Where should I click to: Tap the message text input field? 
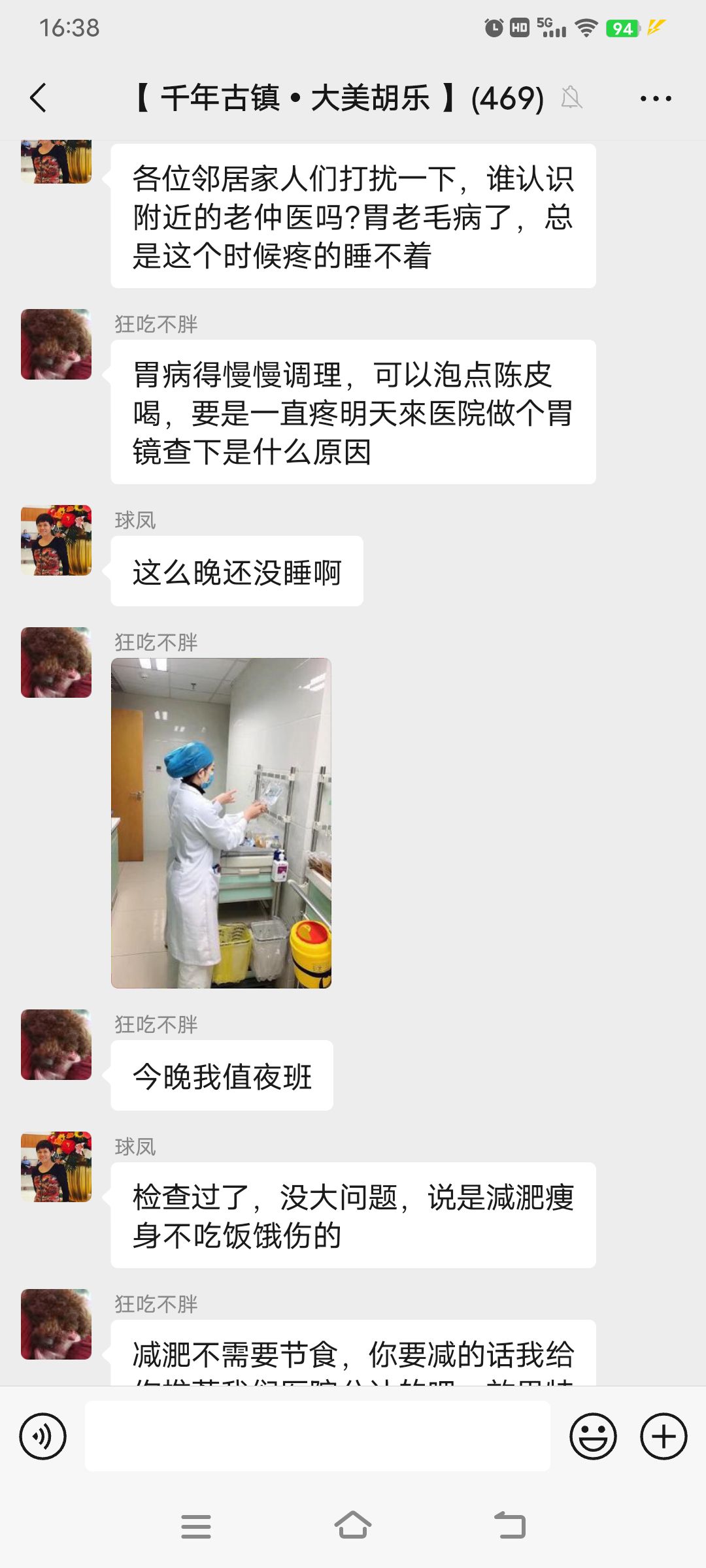point(317,1436)
